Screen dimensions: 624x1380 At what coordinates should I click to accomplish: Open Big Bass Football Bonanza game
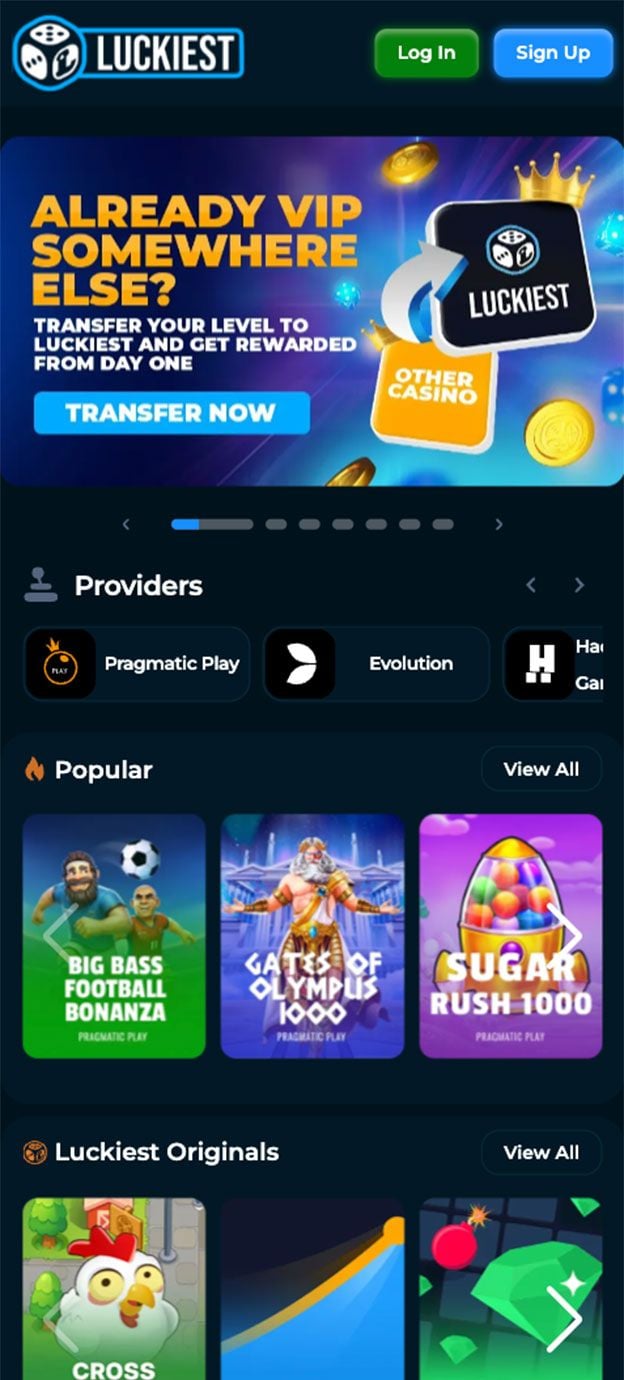coord(114,936)
